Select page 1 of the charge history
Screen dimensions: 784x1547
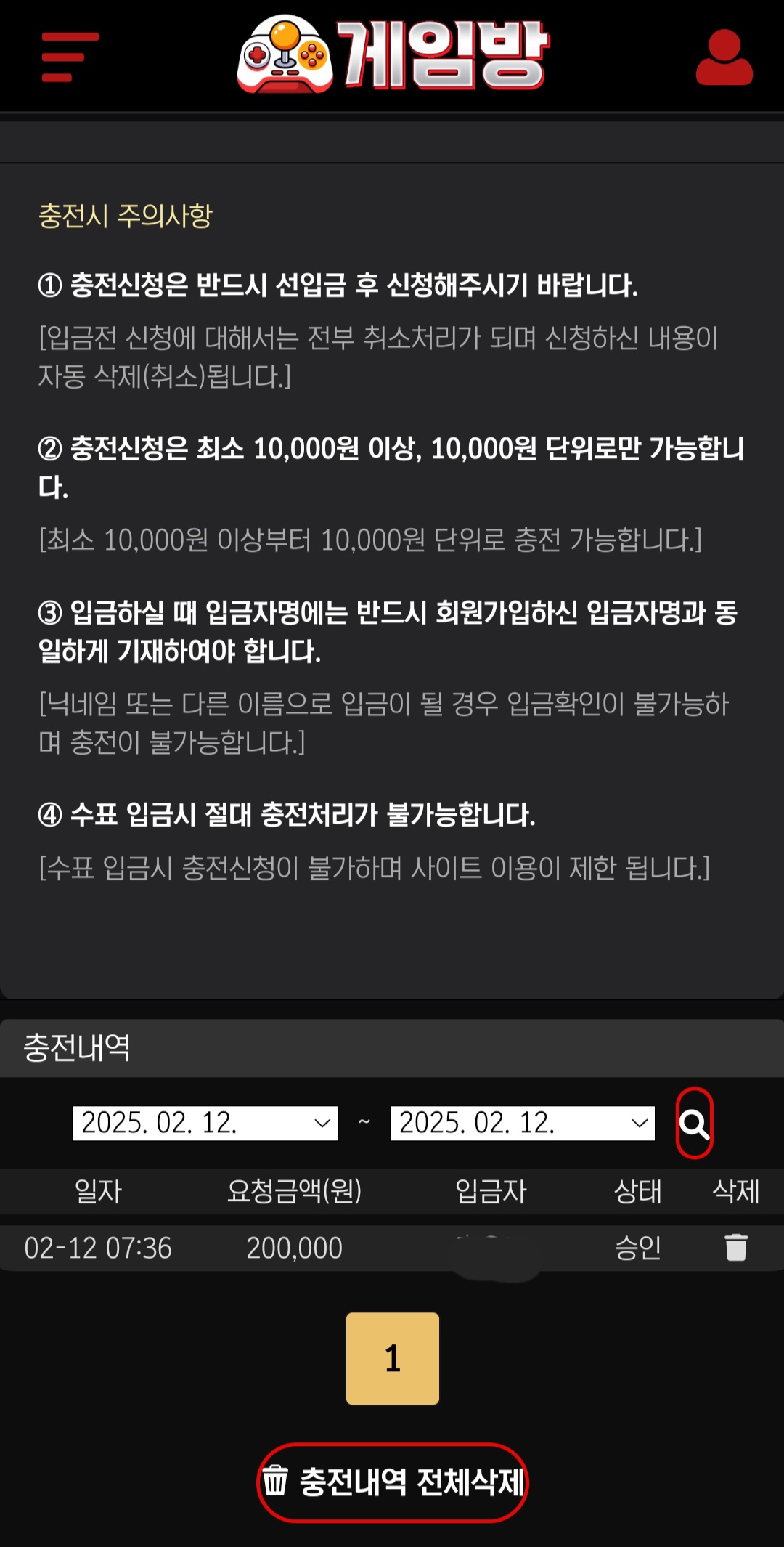pos(392,1358)
